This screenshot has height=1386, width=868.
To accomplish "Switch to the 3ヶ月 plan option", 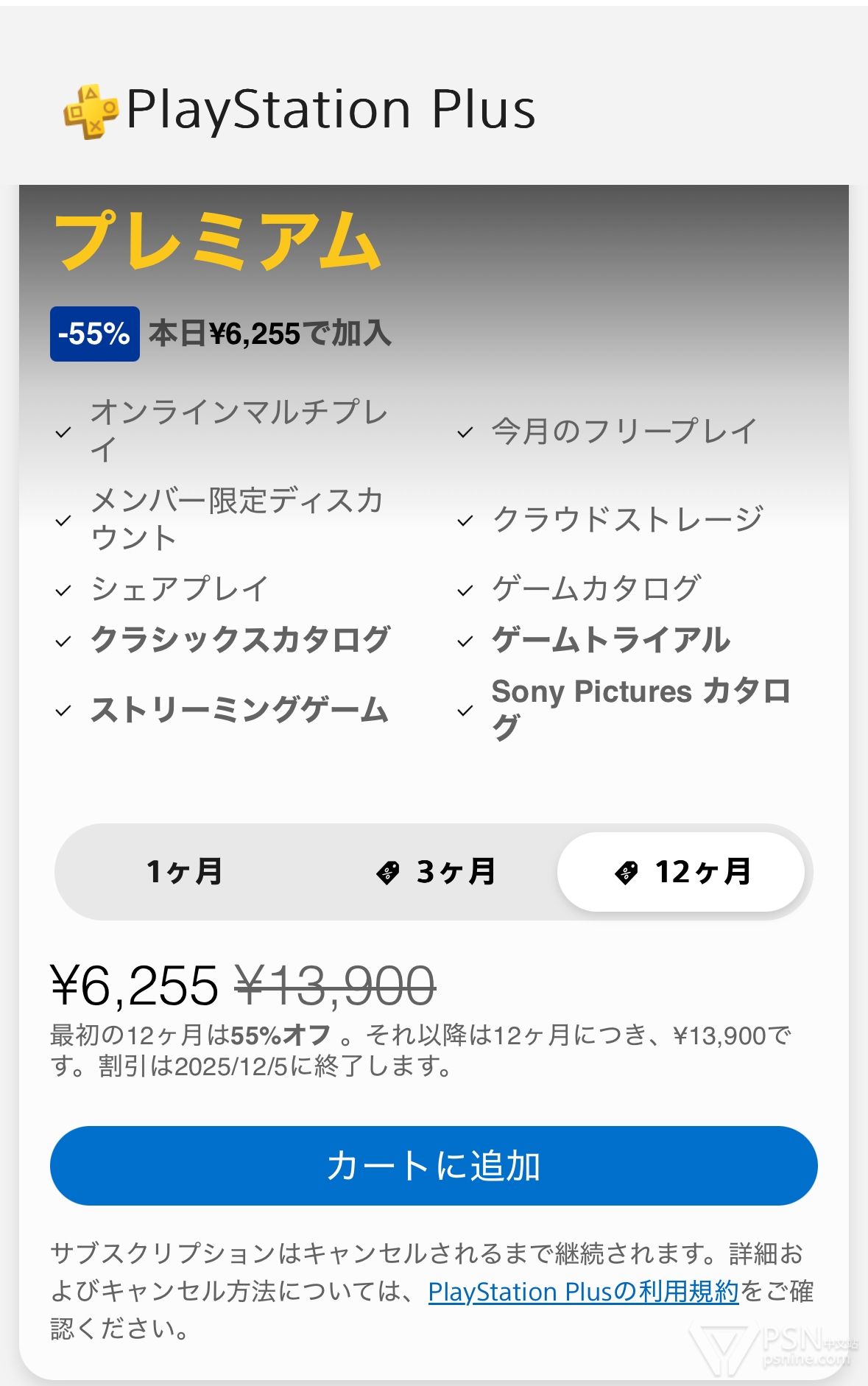I will coord(436,872).
